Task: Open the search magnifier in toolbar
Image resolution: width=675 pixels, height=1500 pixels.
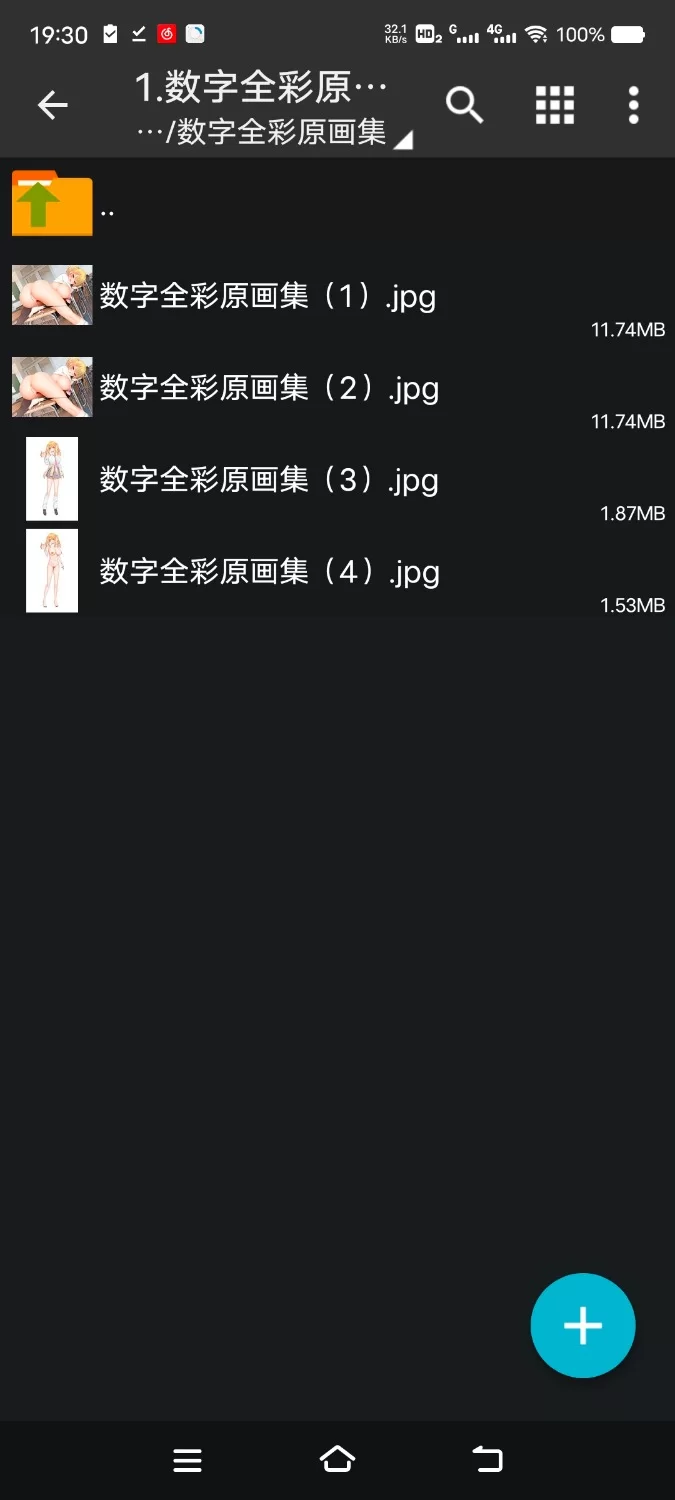Action: pyautogui.click(x=464, y=105)
